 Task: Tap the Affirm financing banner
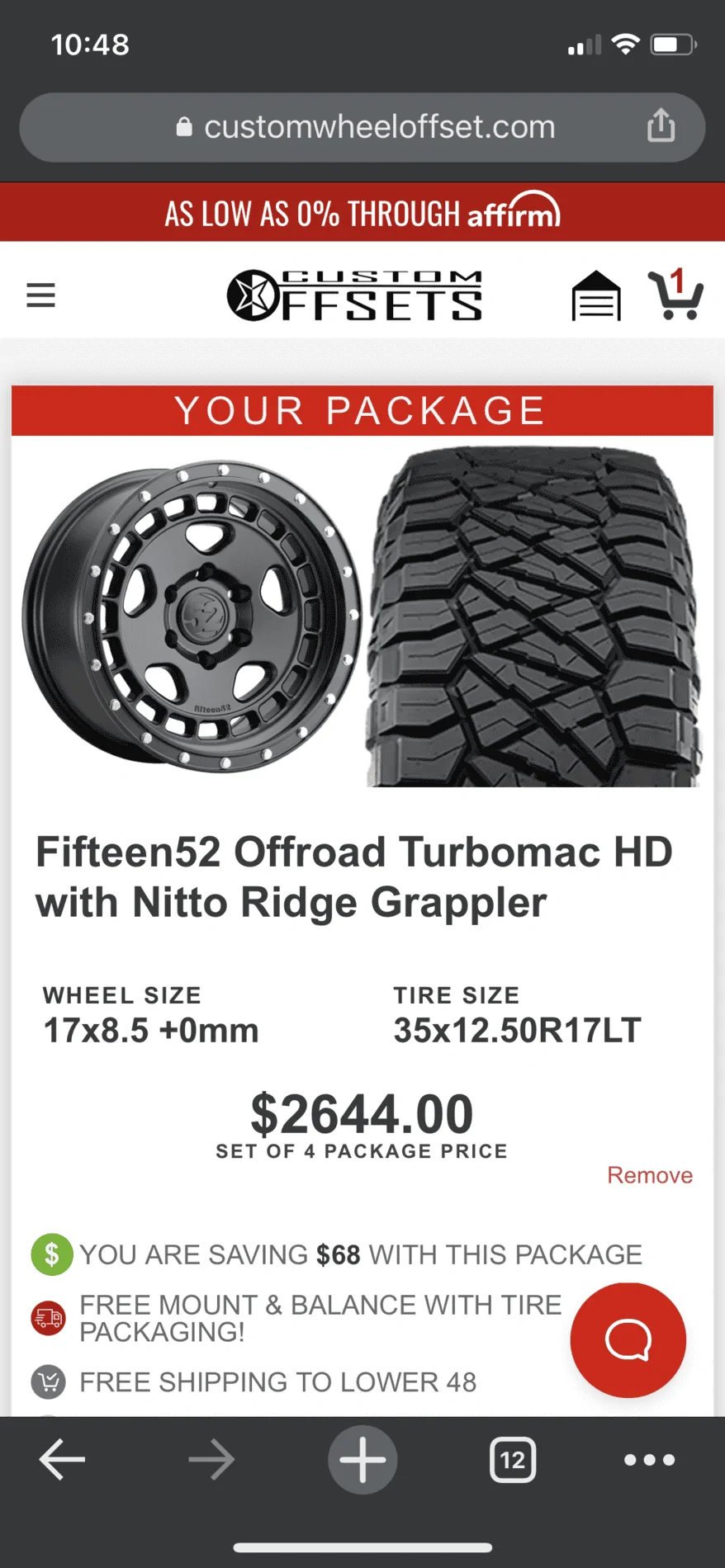[x=362, y=213]
